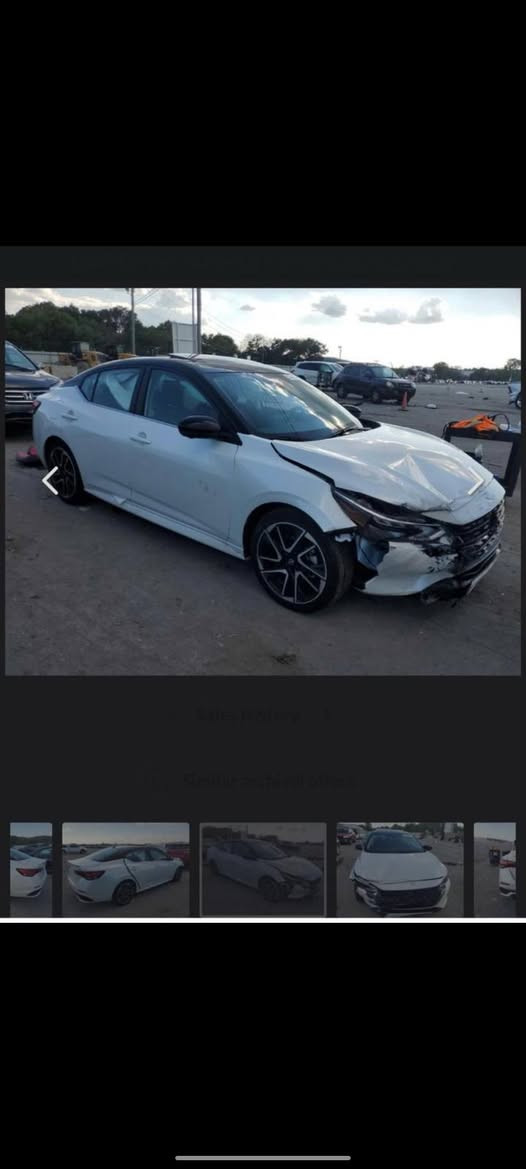This screenshot has width=526, height=1169.
Task: Select the front head-on view thumbnail
Action: 400,869
